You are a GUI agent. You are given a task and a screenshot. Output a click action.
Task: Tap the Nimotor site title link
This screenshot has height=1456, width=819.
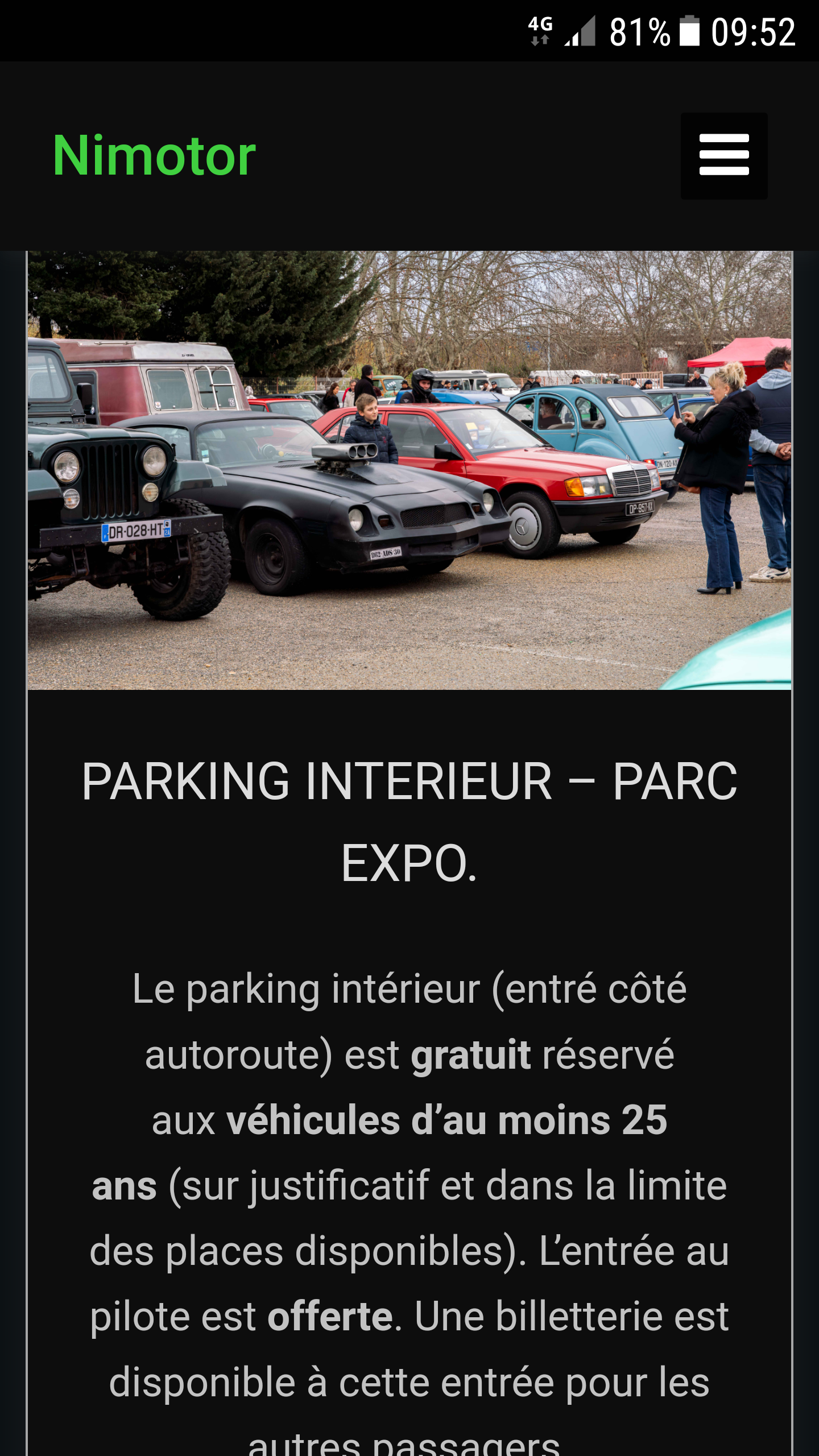(154, 155)
